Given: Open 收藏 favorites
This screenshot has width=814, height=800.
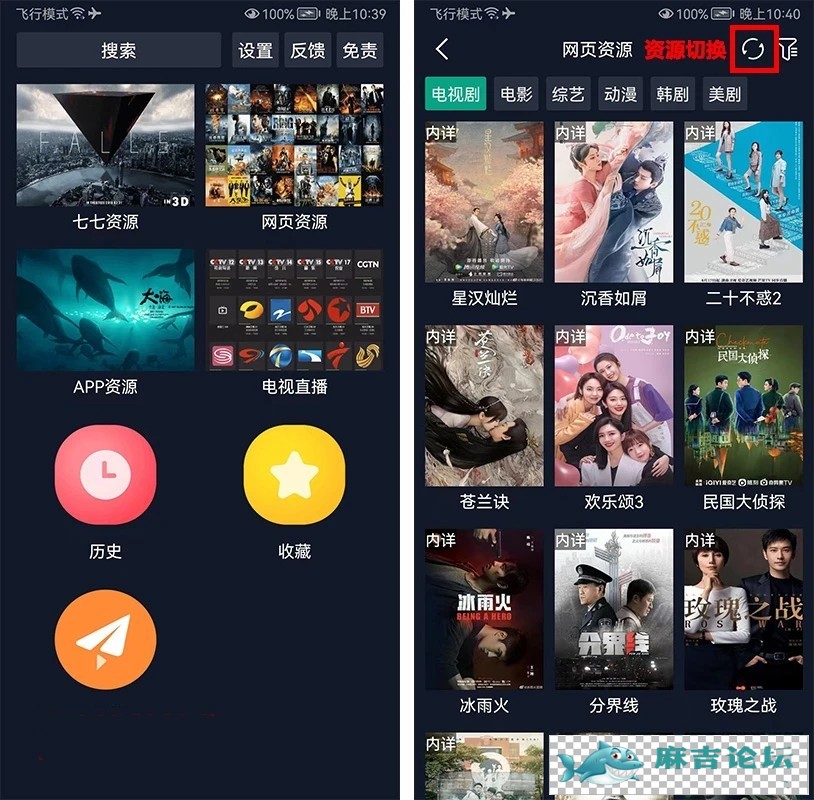Looking at the screenshot, I should 294,474.
